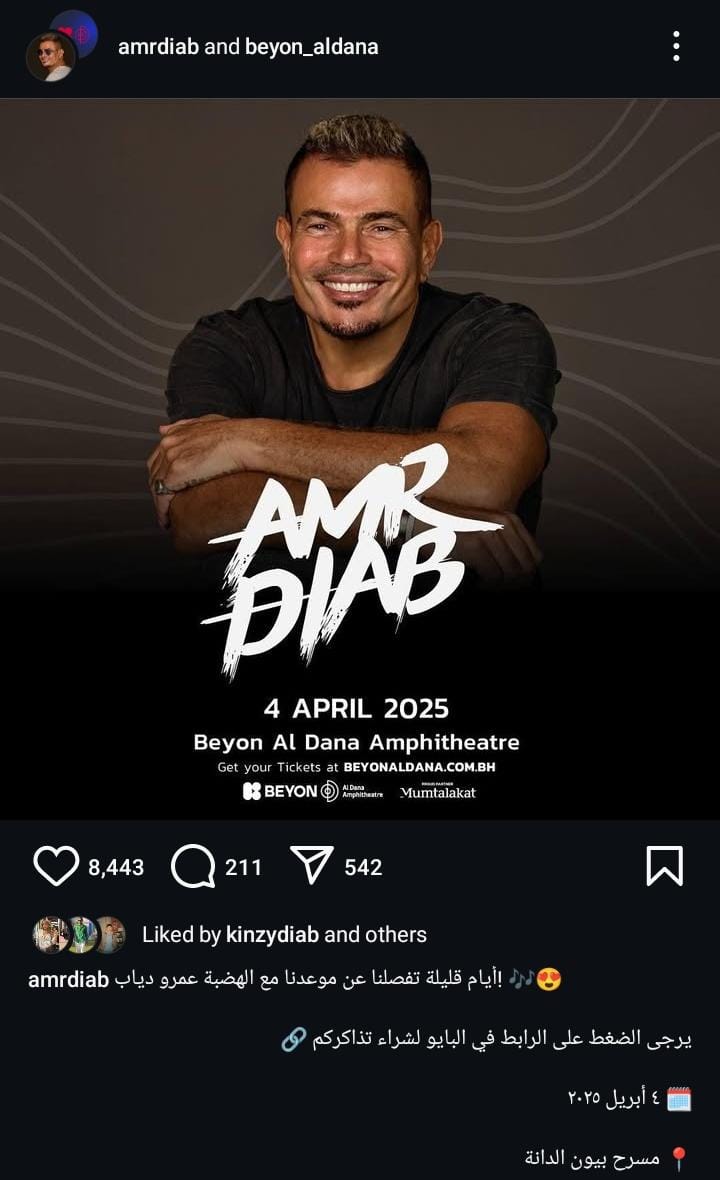Image resolution: width=720 pixels, height=1180 pixels.
Task: Open the Amr Diab concert poster image
Action: (360, 458)
